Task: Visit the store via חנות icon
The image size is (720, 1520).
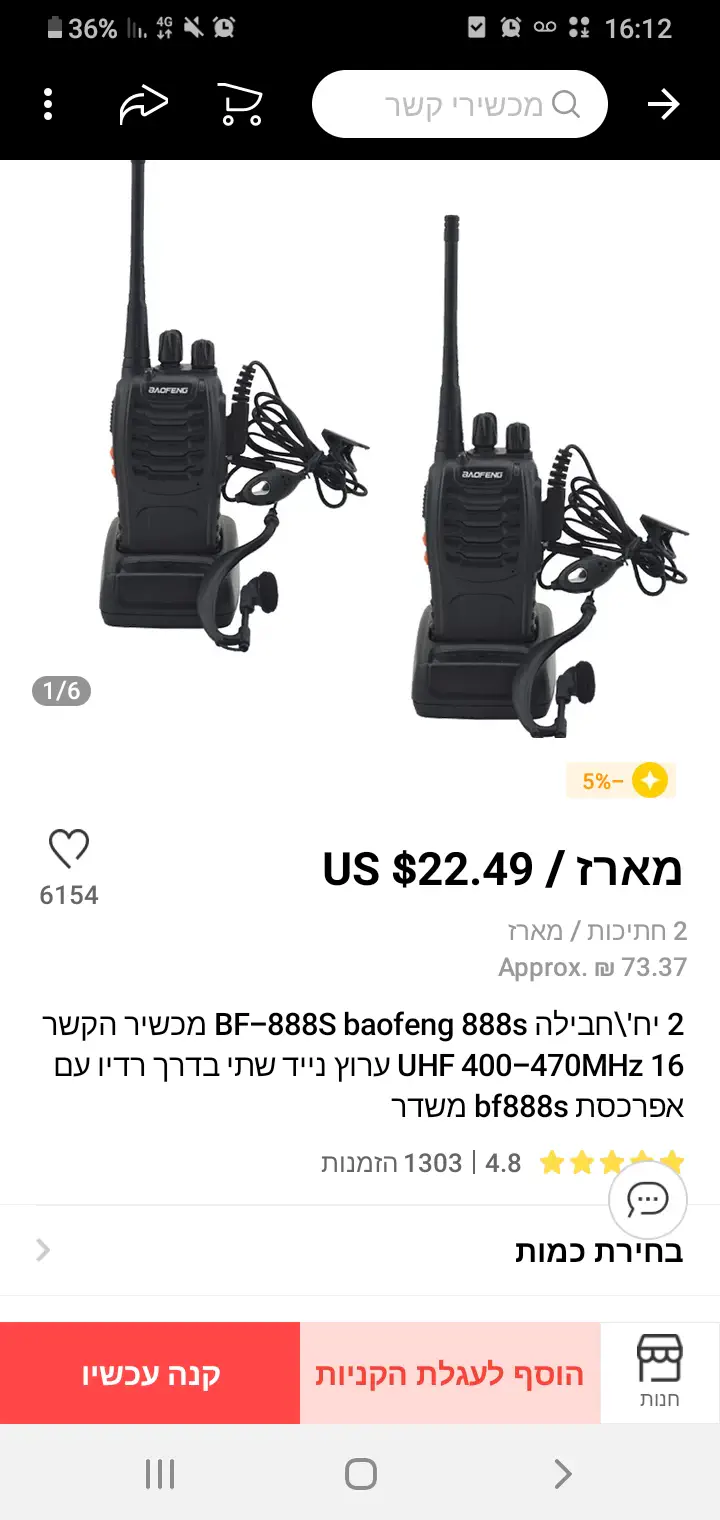Action: 659,1373
